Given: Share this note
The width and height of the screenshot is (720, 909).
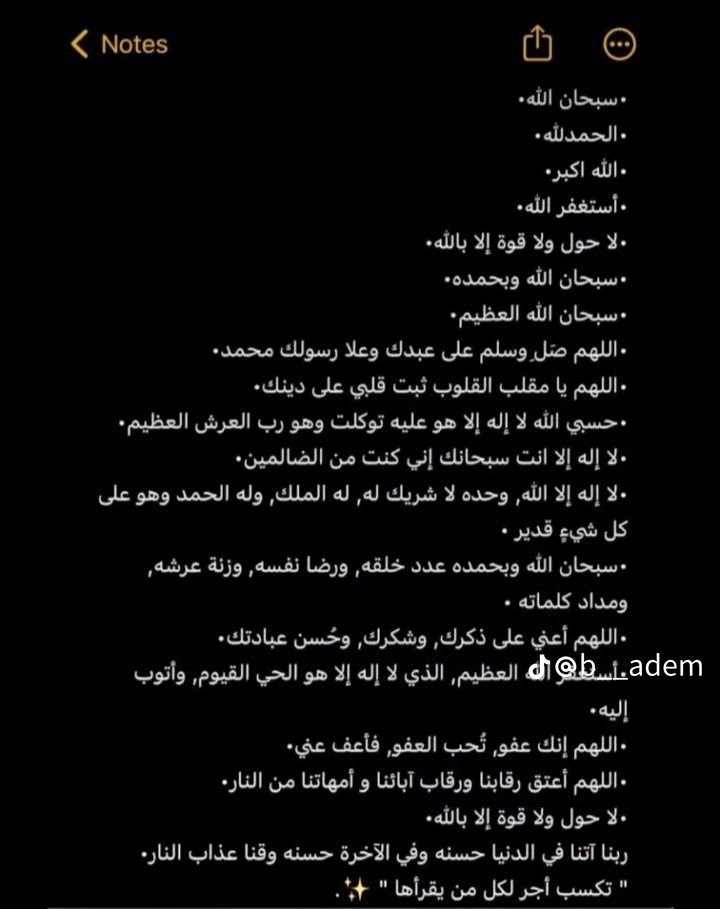Looking at the screenshot, I should point(537,43).
